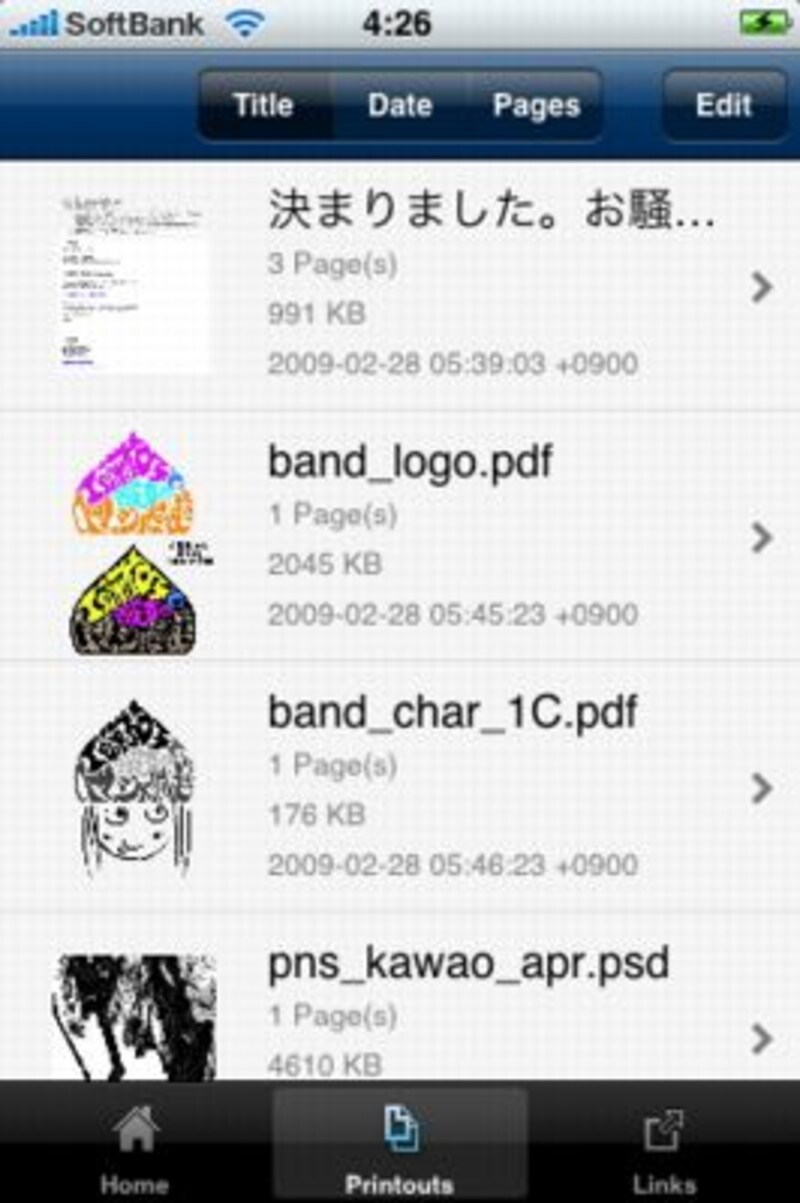Tap the Edit button
The height and width of the screenshot is (1203, 800).
(x=724, y=105)
